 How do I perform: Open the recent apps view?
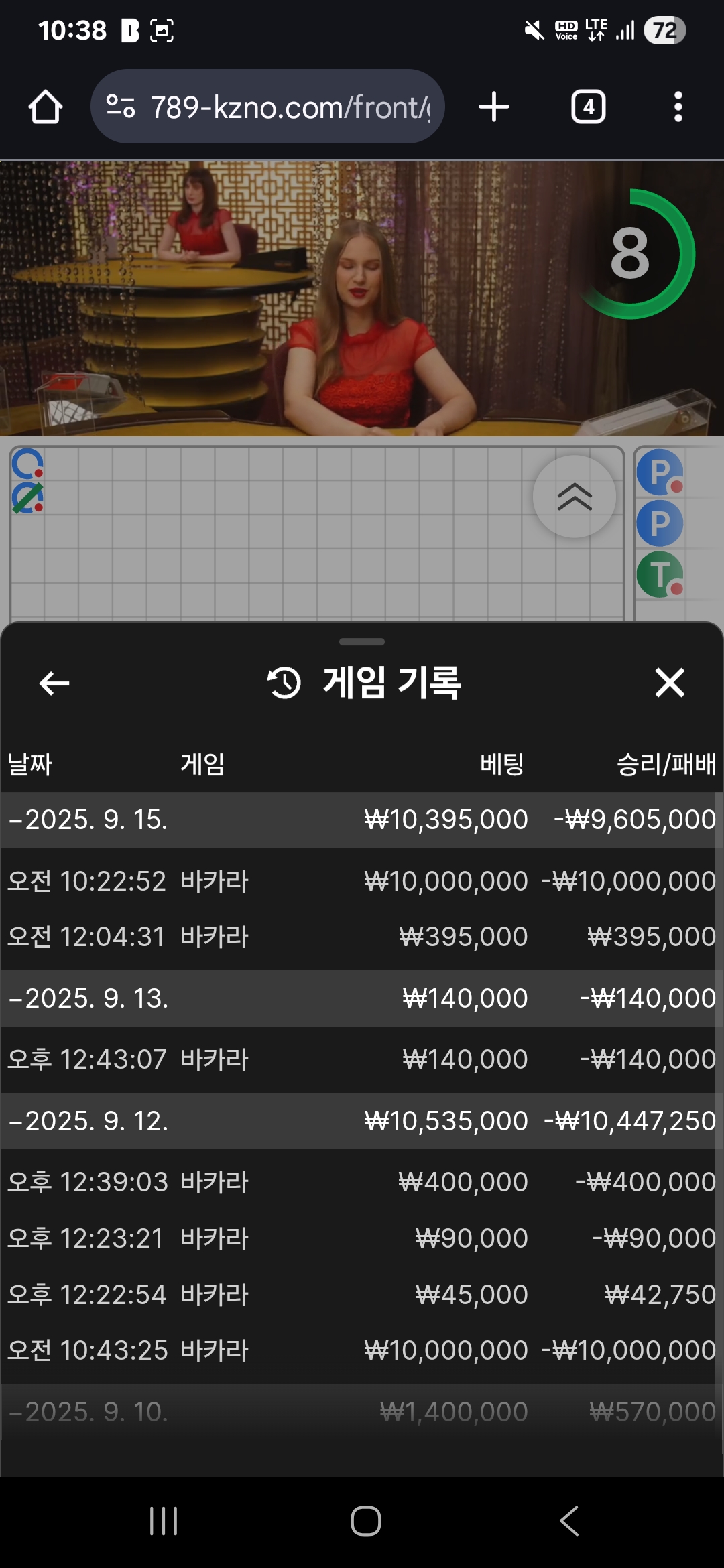164,1521
